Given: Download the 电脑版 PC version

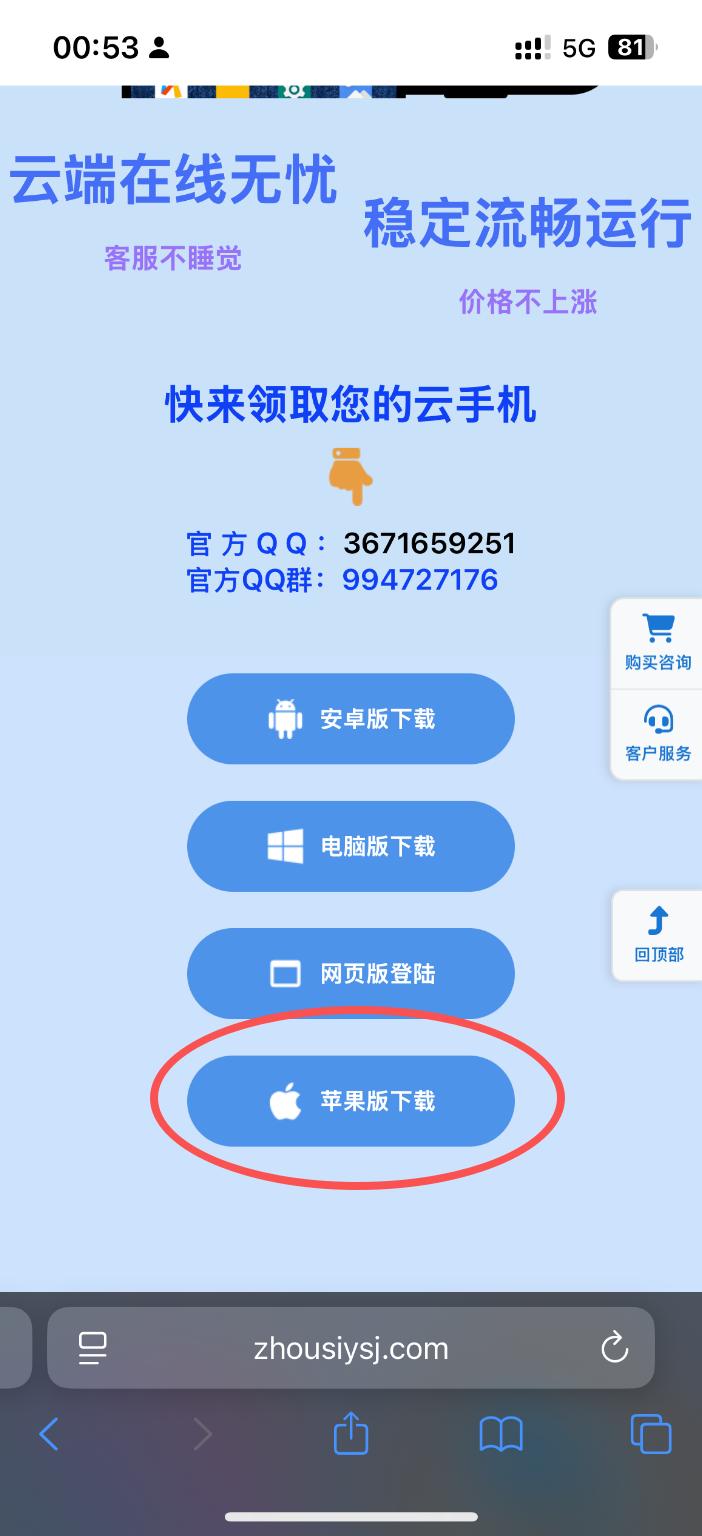Looking at the screenshot, I should tap(350, 846).
